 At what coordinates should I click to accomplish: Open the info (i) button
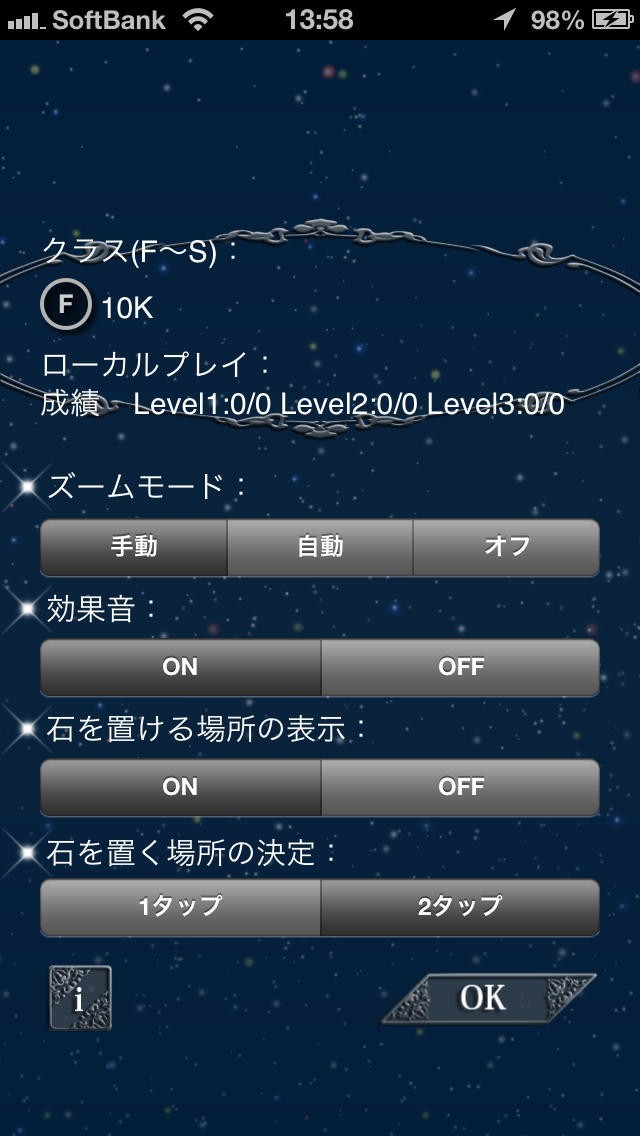(80, 998)
